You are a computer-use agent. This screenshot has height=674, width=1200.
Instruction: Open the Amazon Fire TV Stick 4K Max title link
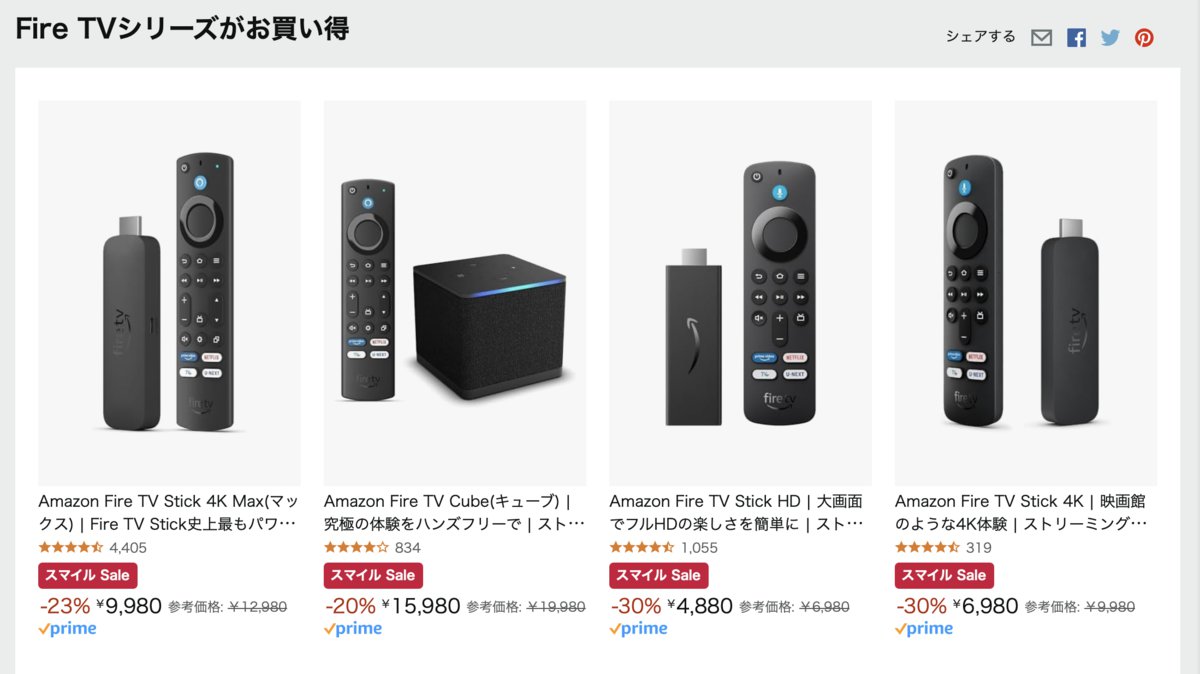[x=168, y=512]
